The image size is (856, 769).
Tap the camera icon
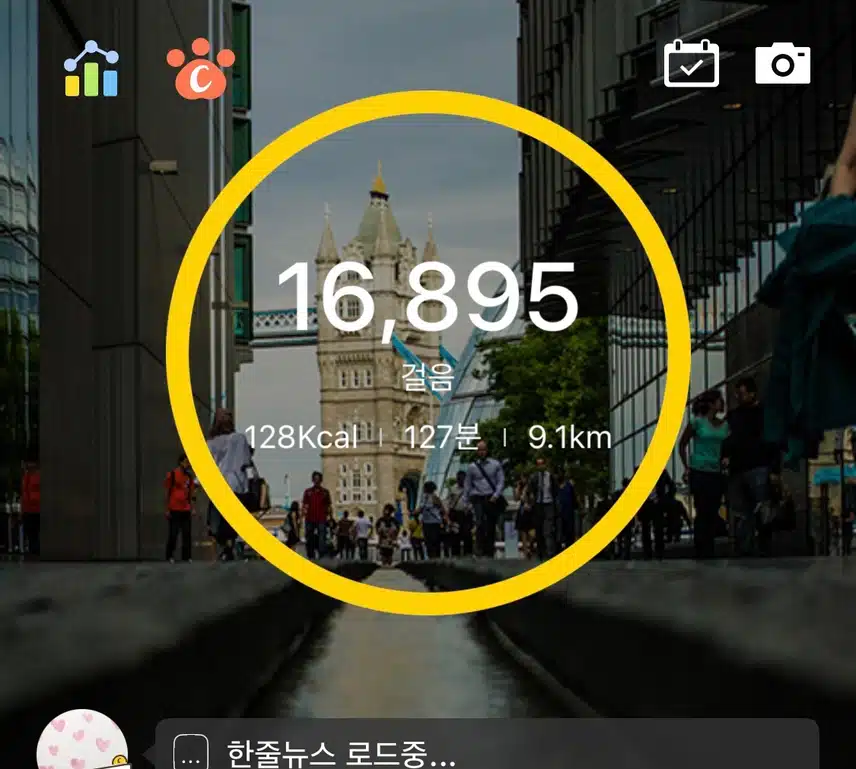point(782,64)
